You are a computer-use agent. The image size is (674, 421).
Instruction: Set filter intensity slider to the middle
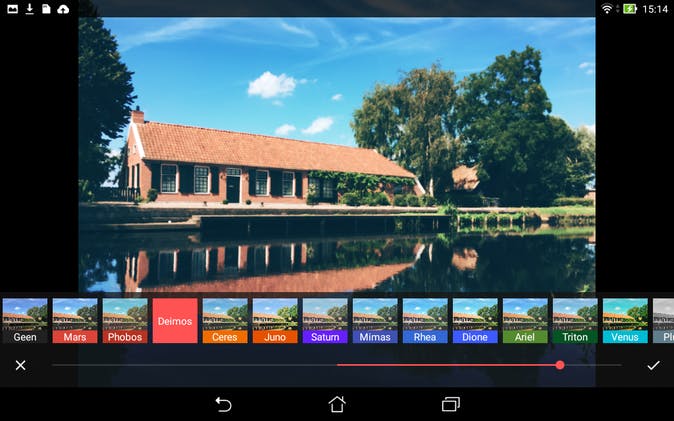click(x=337, y=365)
